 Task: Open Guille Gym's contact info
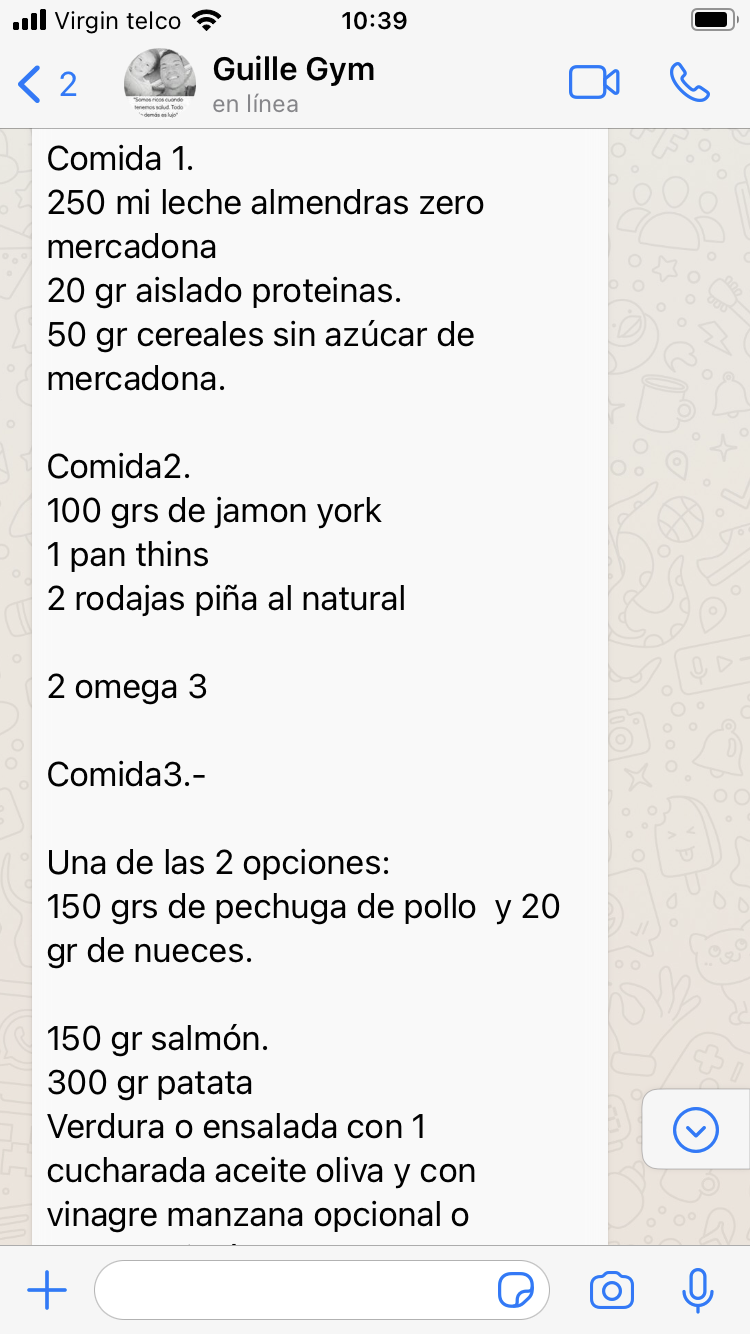tap(293, 84)
